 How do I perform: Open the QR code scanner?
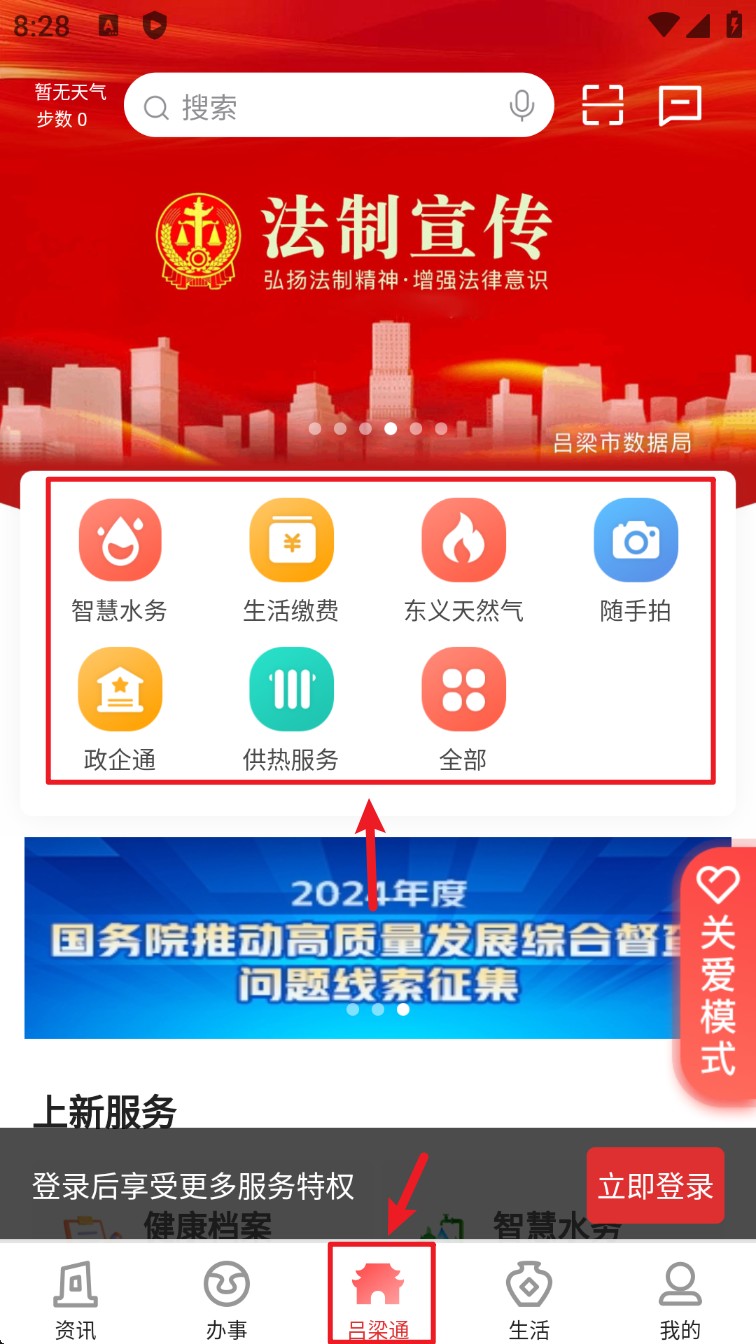pyautogui.click(x=602, y=106)
